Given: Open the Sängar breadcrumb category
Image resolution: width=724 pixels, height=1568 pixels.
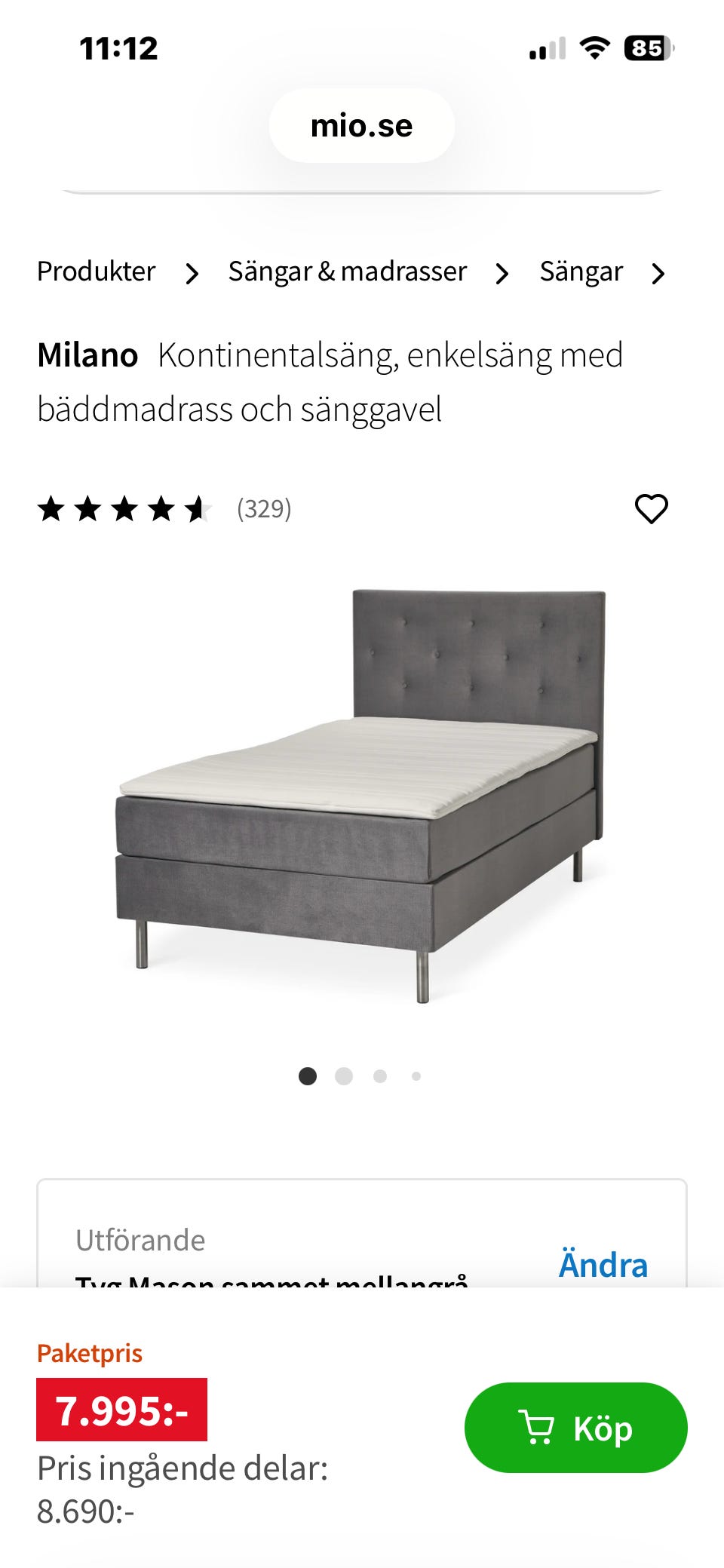Looking at the screenshot, I should pos(581,272).
